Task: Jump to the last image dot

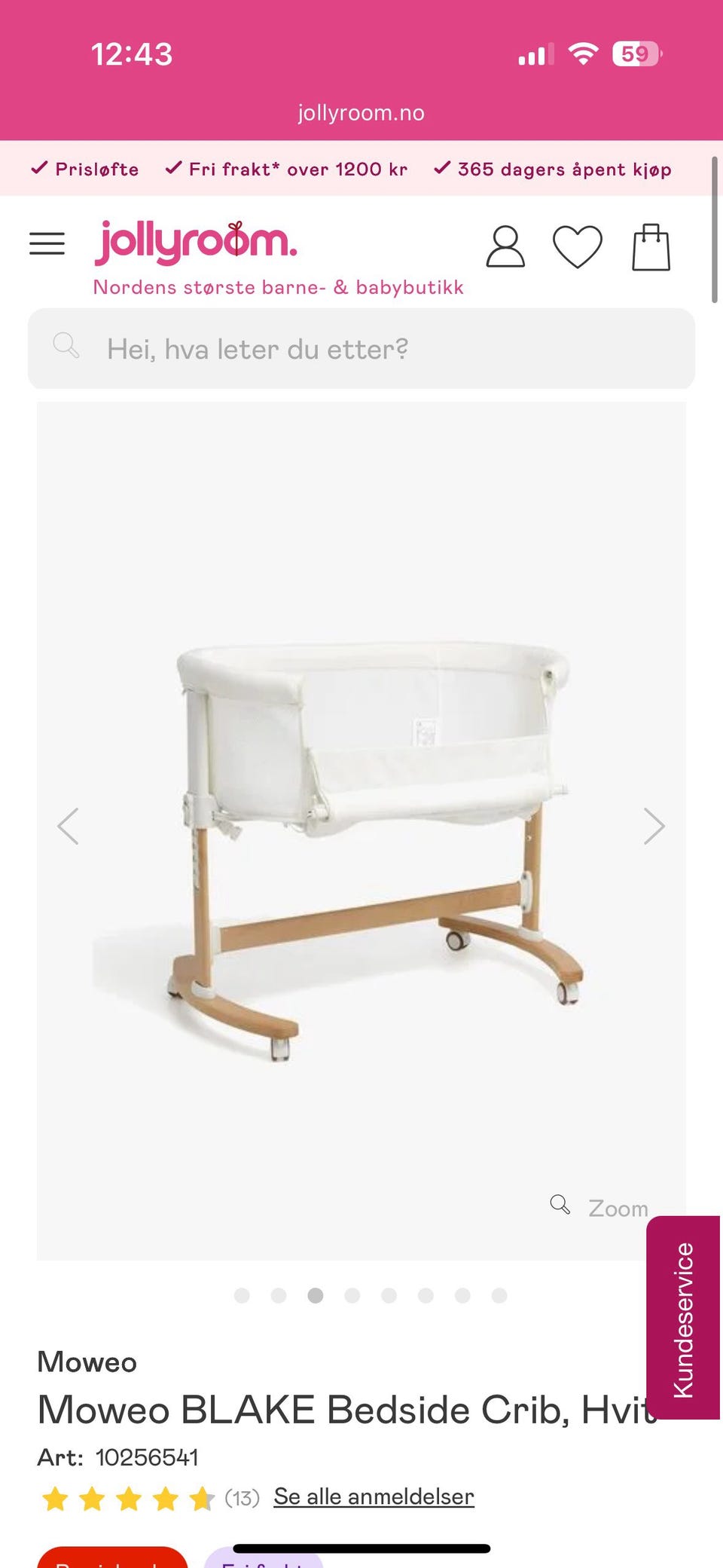Action: point(499,1295)
